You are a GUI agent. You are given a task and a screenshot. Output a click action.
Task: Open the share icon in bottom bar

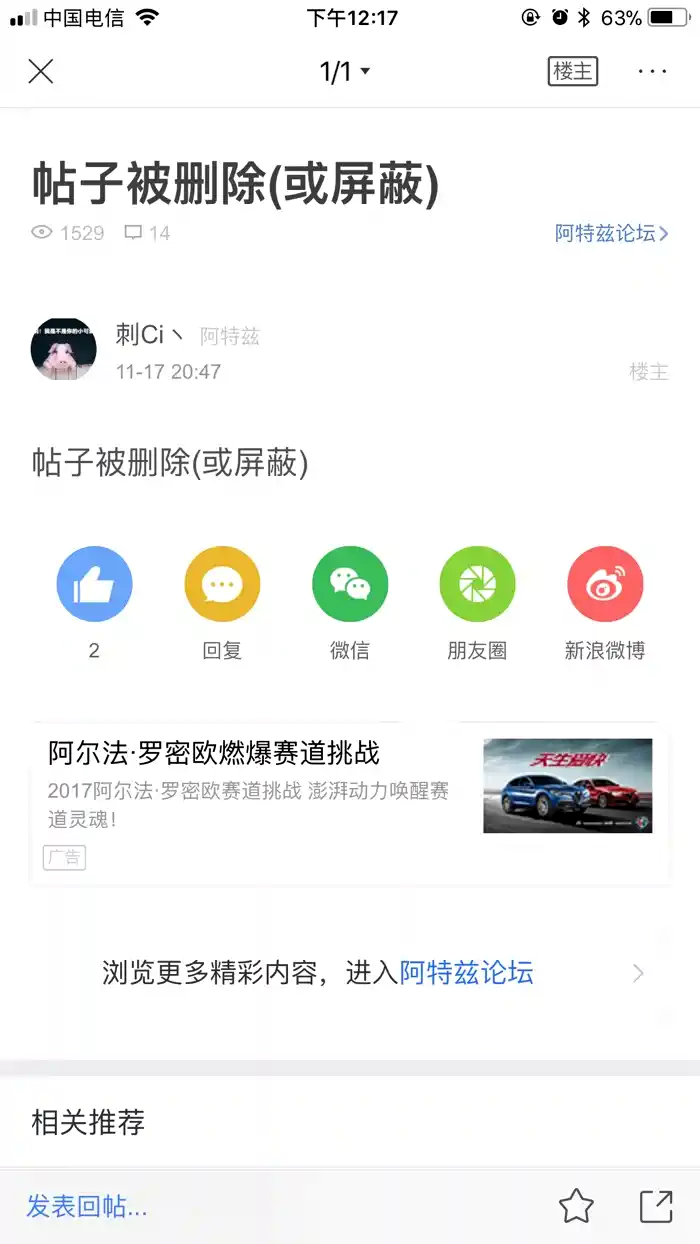point(656,1207)
